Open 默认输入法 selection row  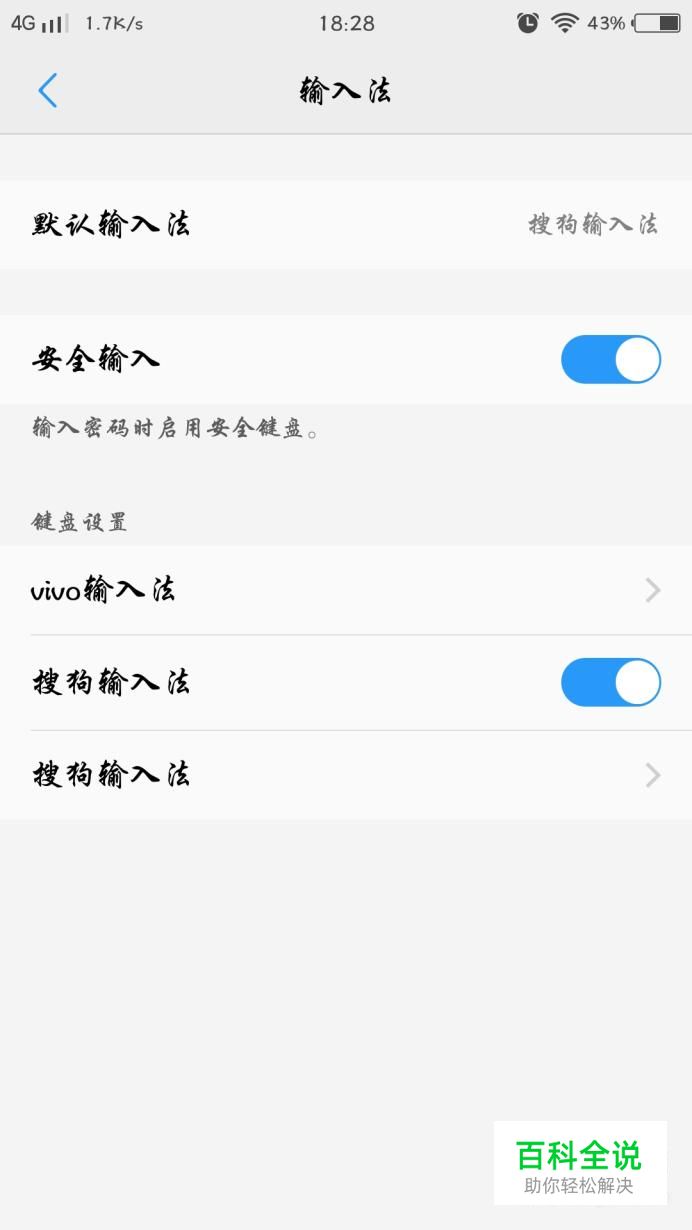346,225
